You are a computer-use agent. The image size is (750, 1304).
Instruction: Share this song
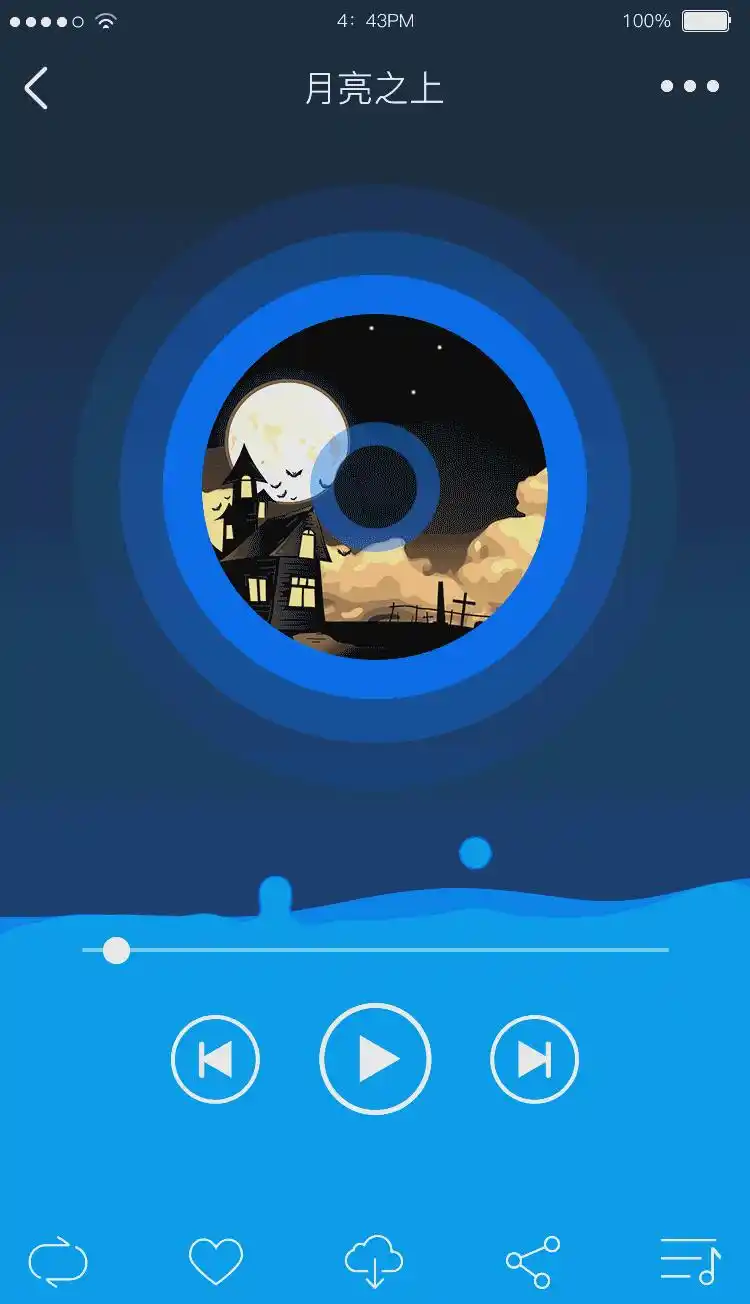point(533,1262)
